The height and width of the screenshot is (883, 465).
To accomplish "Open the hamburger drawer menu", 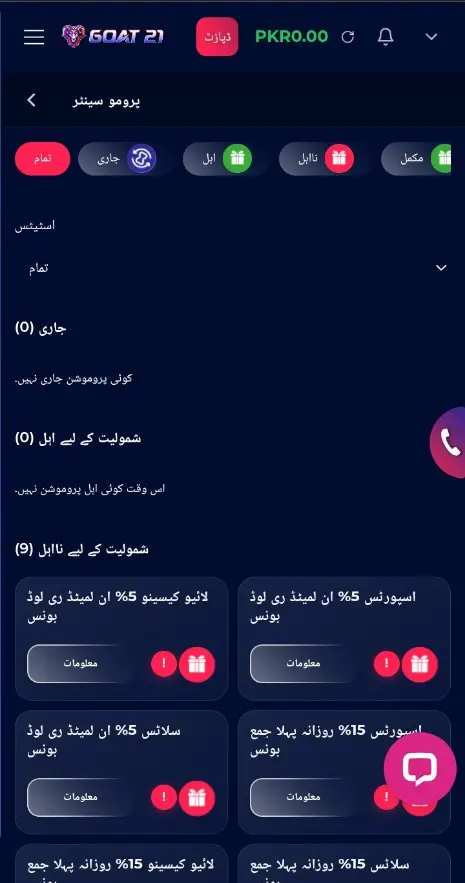I will (x=34, y=37).
